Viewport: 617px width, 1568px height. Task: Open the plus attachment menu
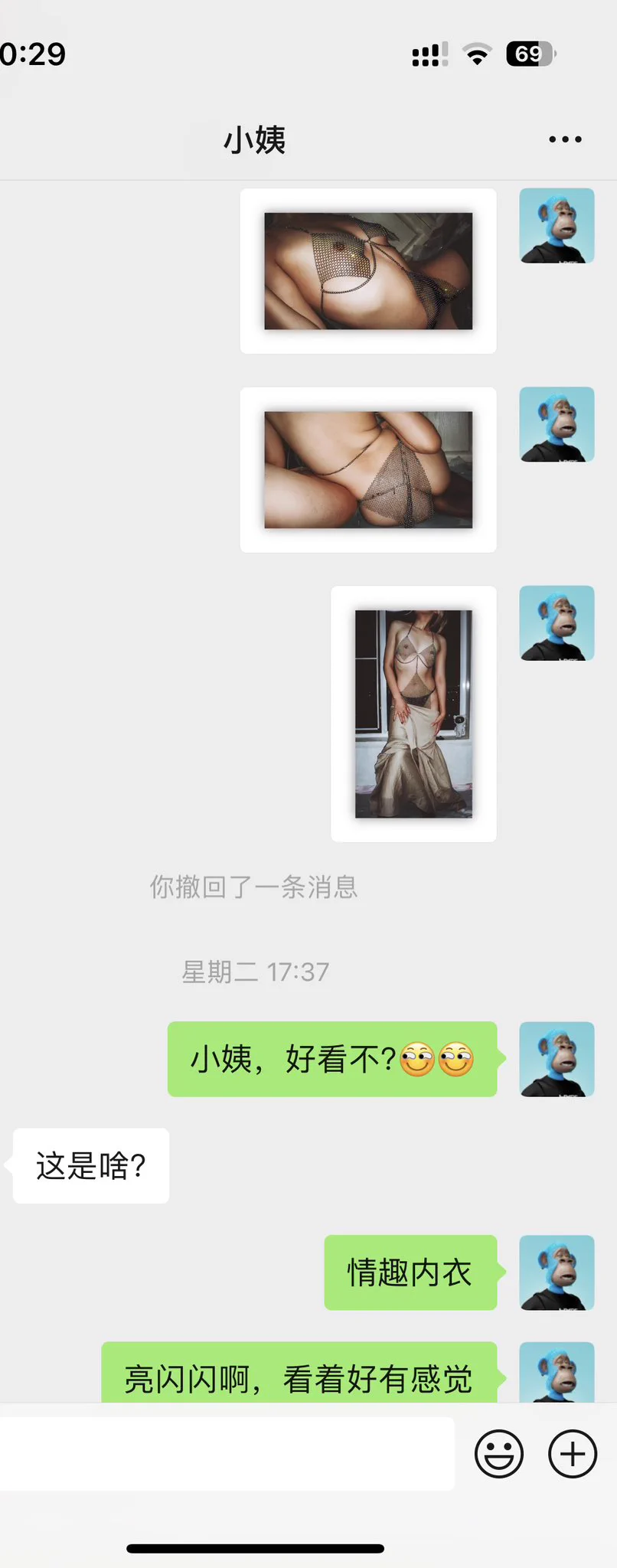pyautogui.click(x=573, y=1453)
